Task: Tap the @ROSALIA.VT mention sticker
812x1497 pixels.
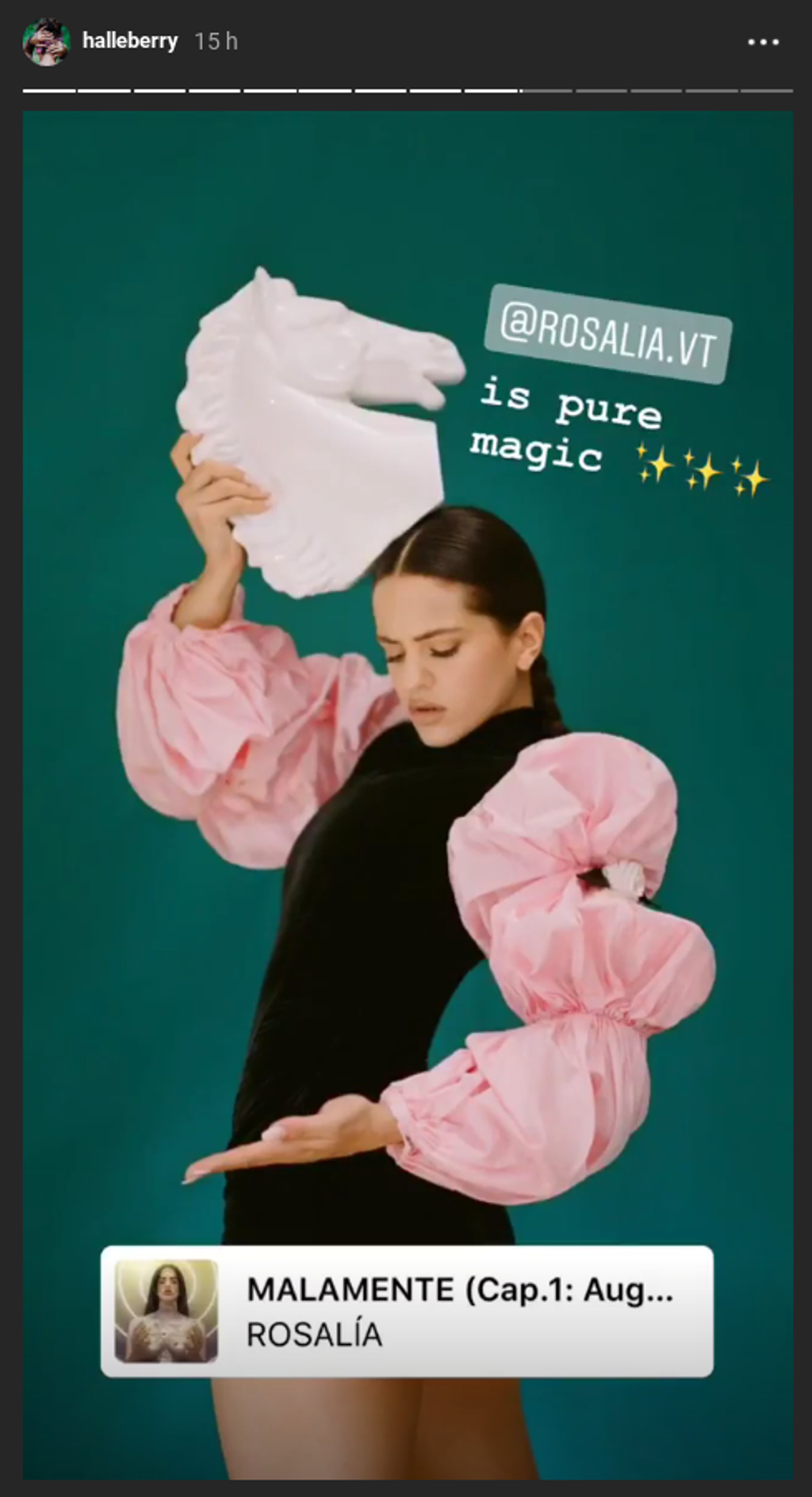Action: pos(608,335)
